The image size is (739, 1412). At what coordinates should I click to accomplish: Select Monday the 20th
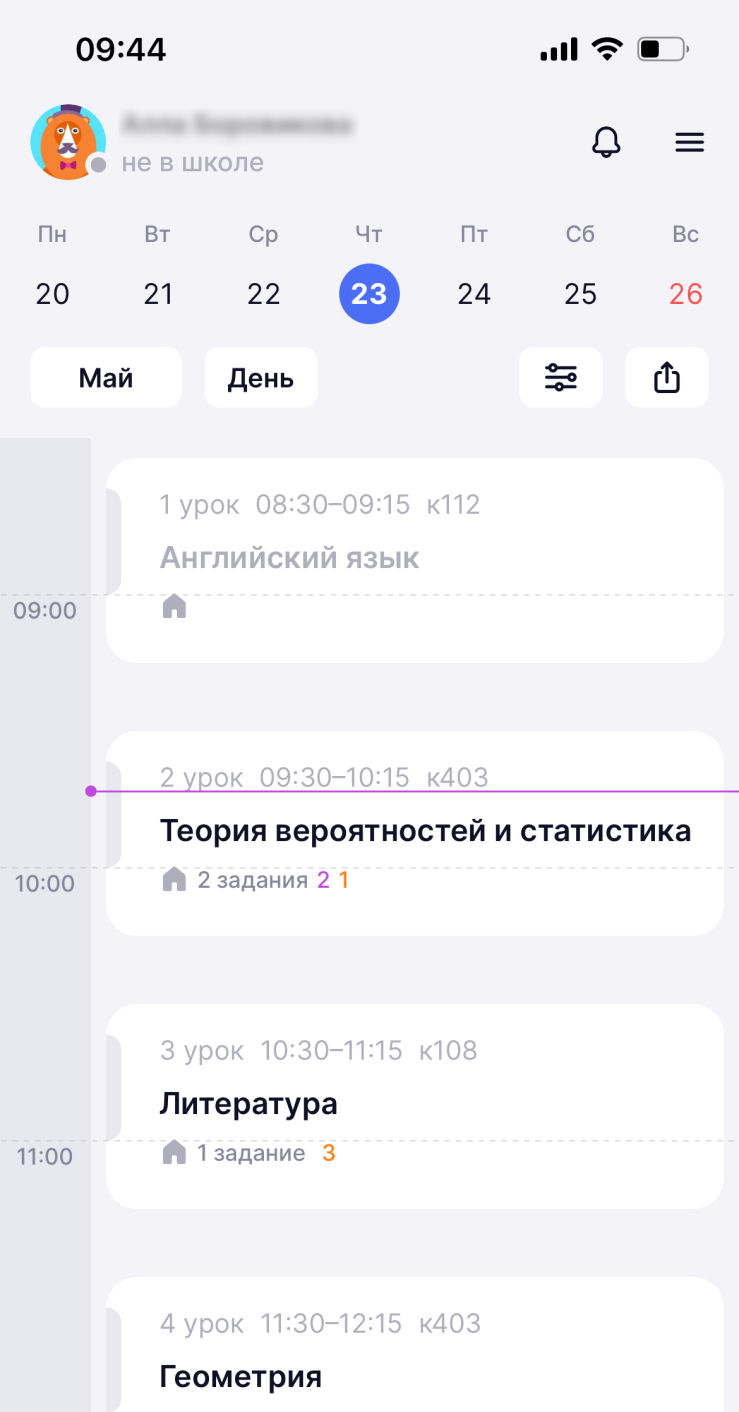[53, 294]
